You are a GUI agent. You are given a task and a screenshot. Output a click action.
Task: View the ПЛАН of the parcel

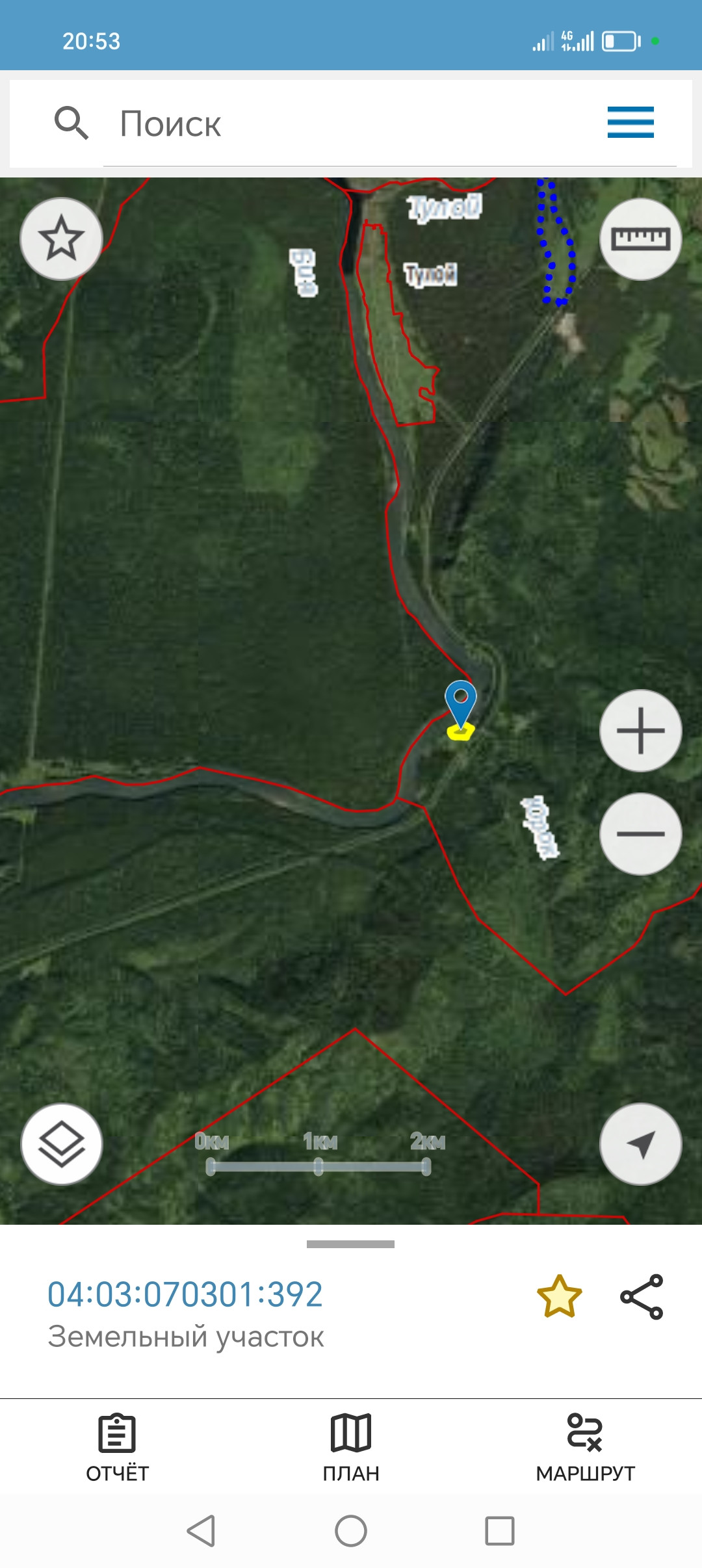351,1447
